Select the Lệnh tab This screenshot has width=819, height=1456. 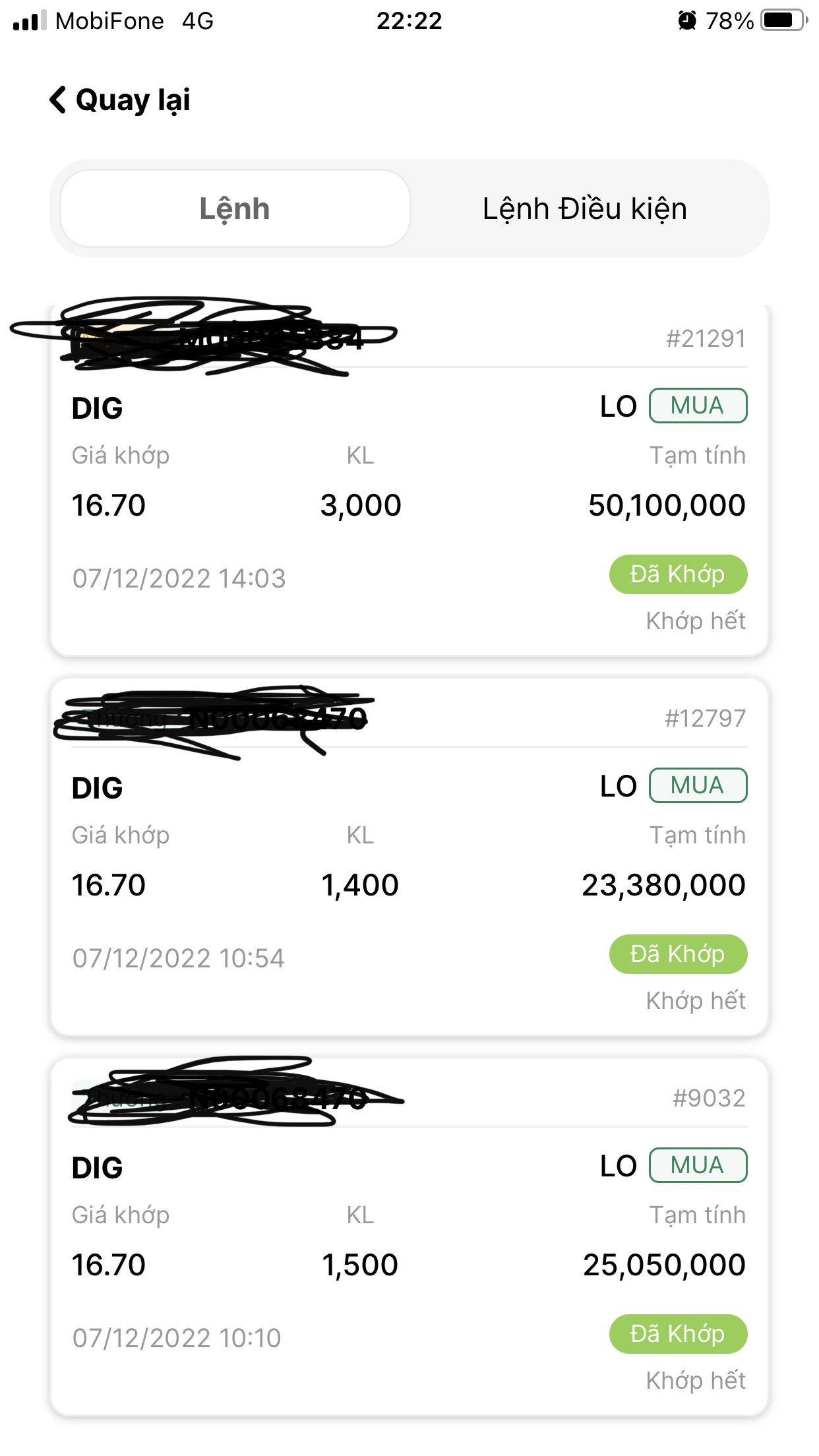click(x=235, y=208)
